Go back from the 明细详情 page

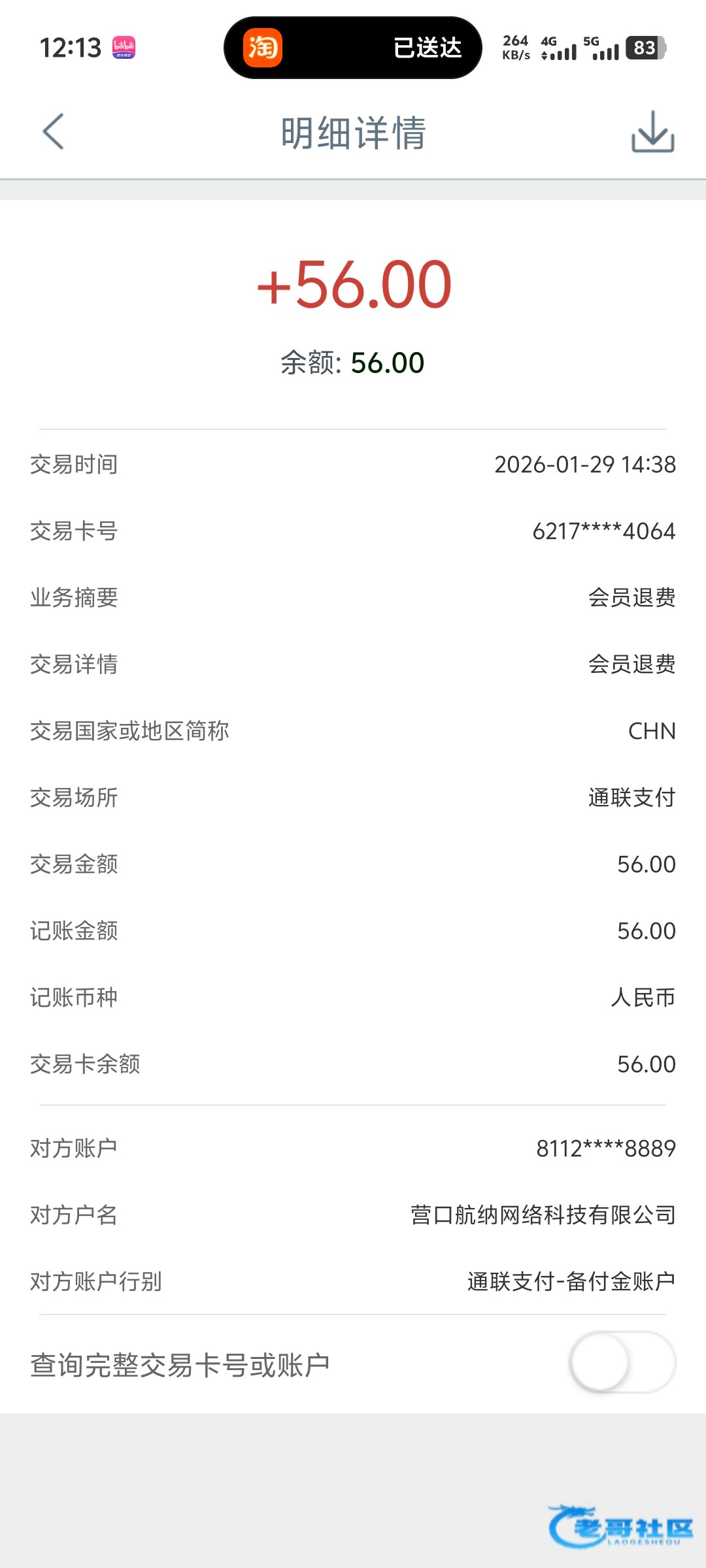(54, 132)
